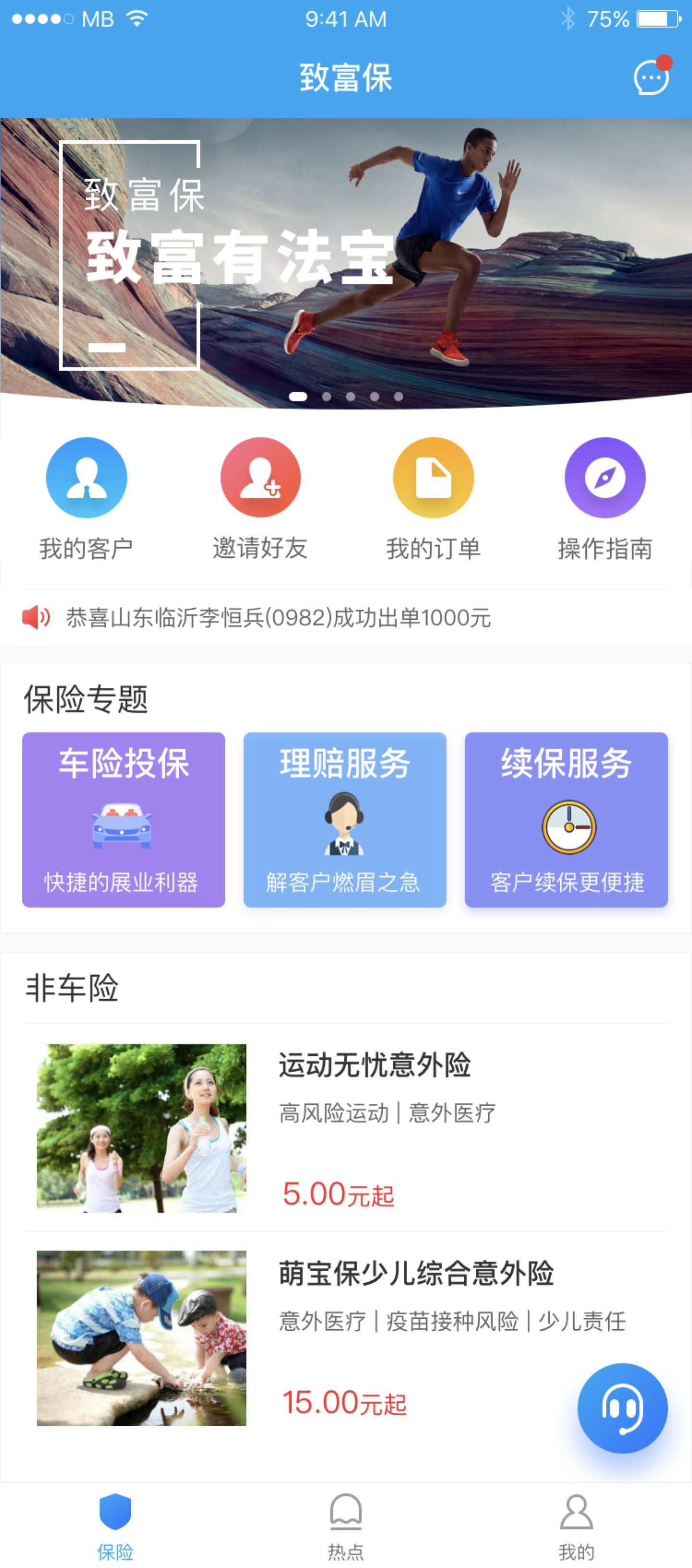Switch to the 我的 tab

click(576, 1525)
